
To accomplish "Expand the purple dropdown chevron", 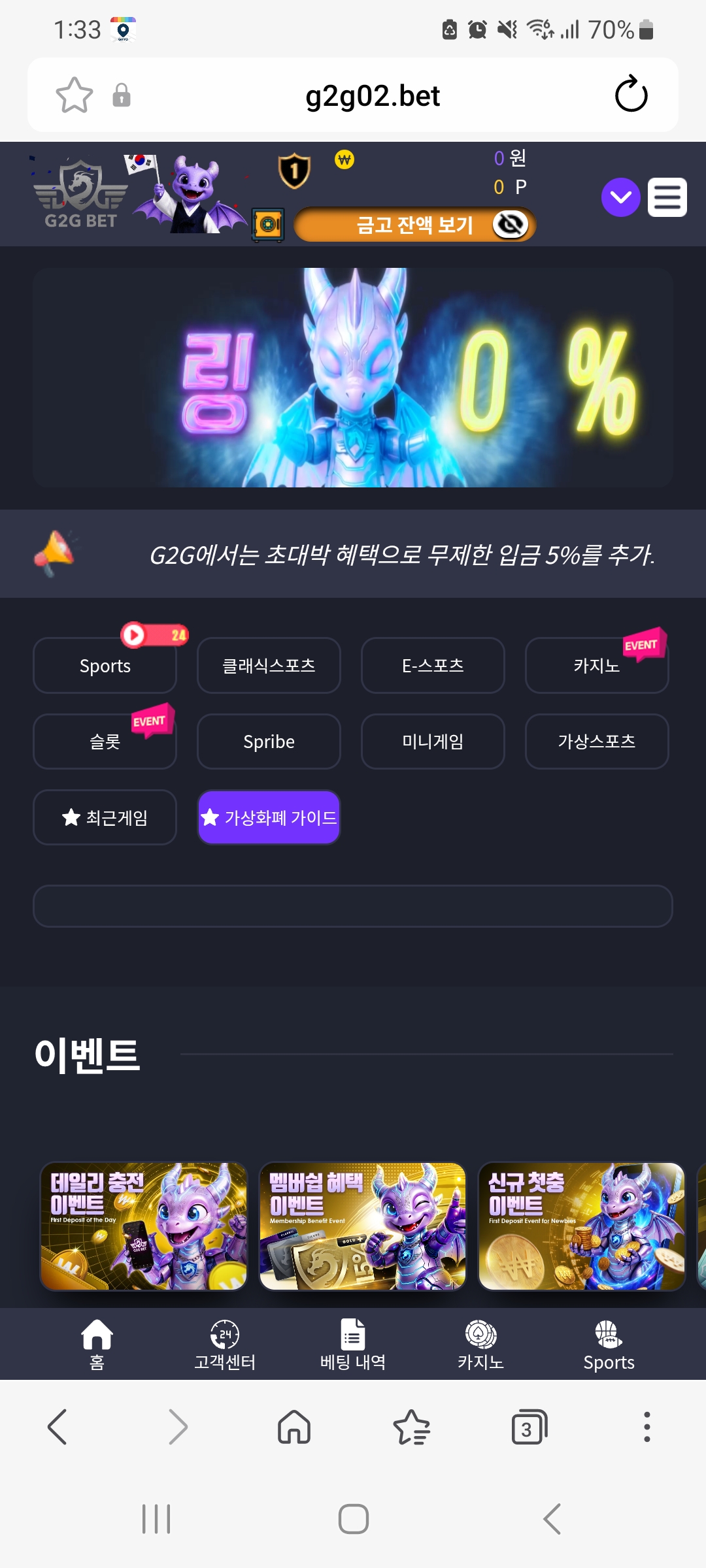I will pyautogui.click(x=620, y=197).
